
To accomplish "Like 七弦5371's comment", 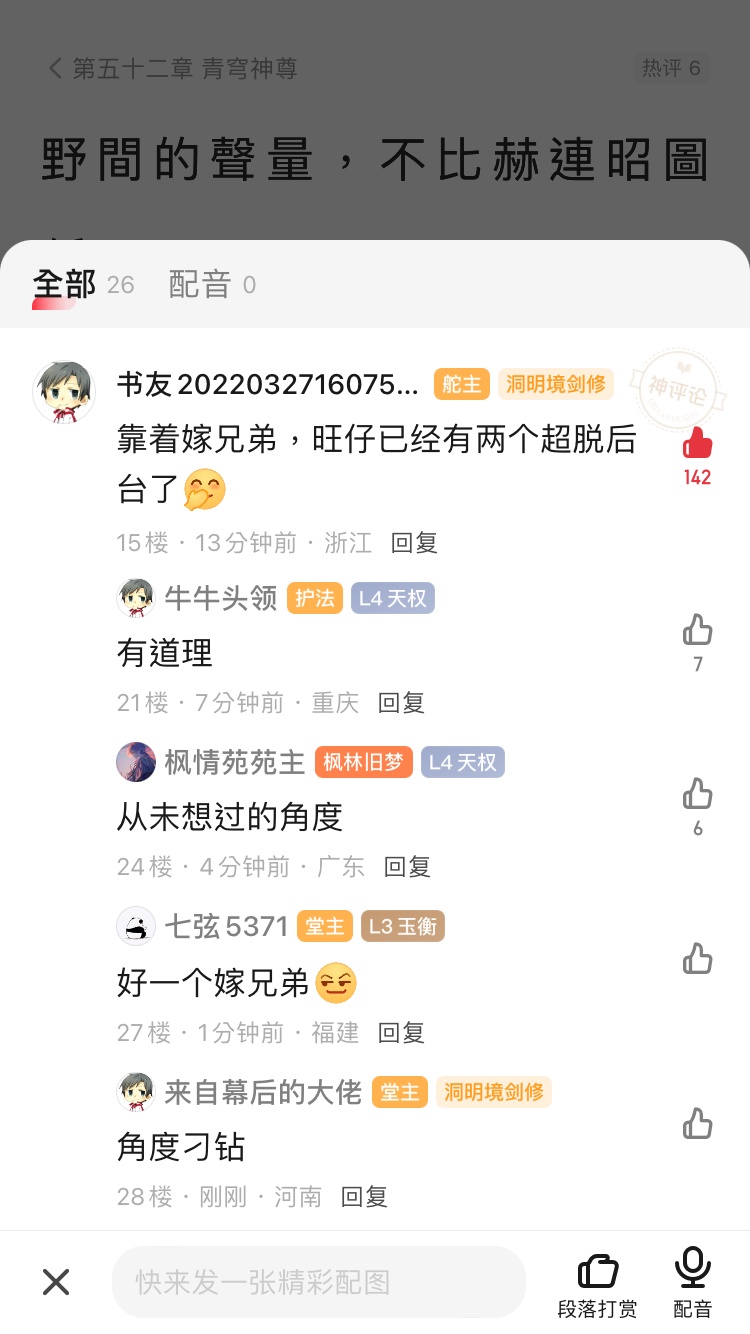I will 697,959.
